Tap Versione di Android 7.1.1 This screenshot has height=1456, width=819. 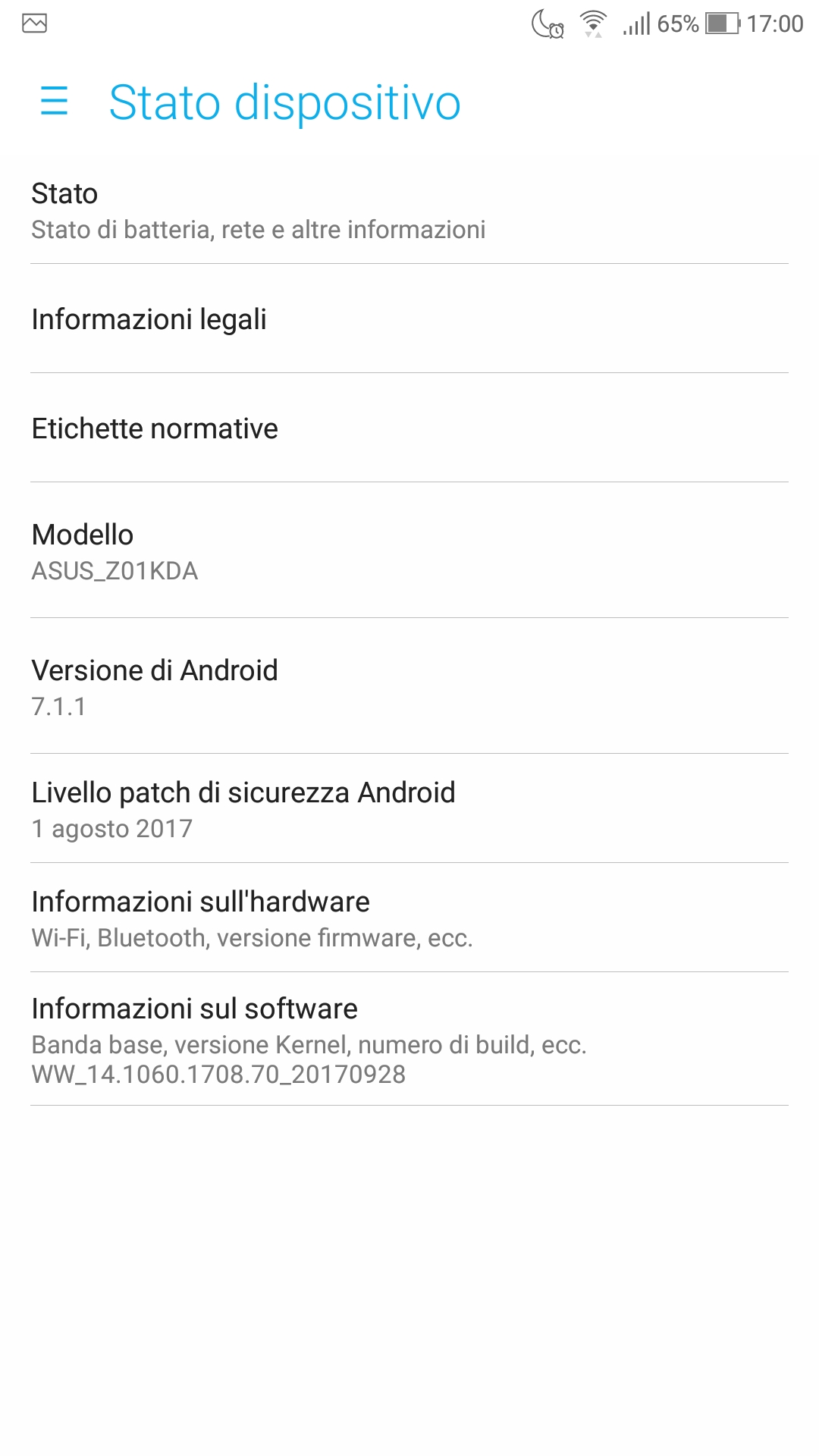pos(409,687)
